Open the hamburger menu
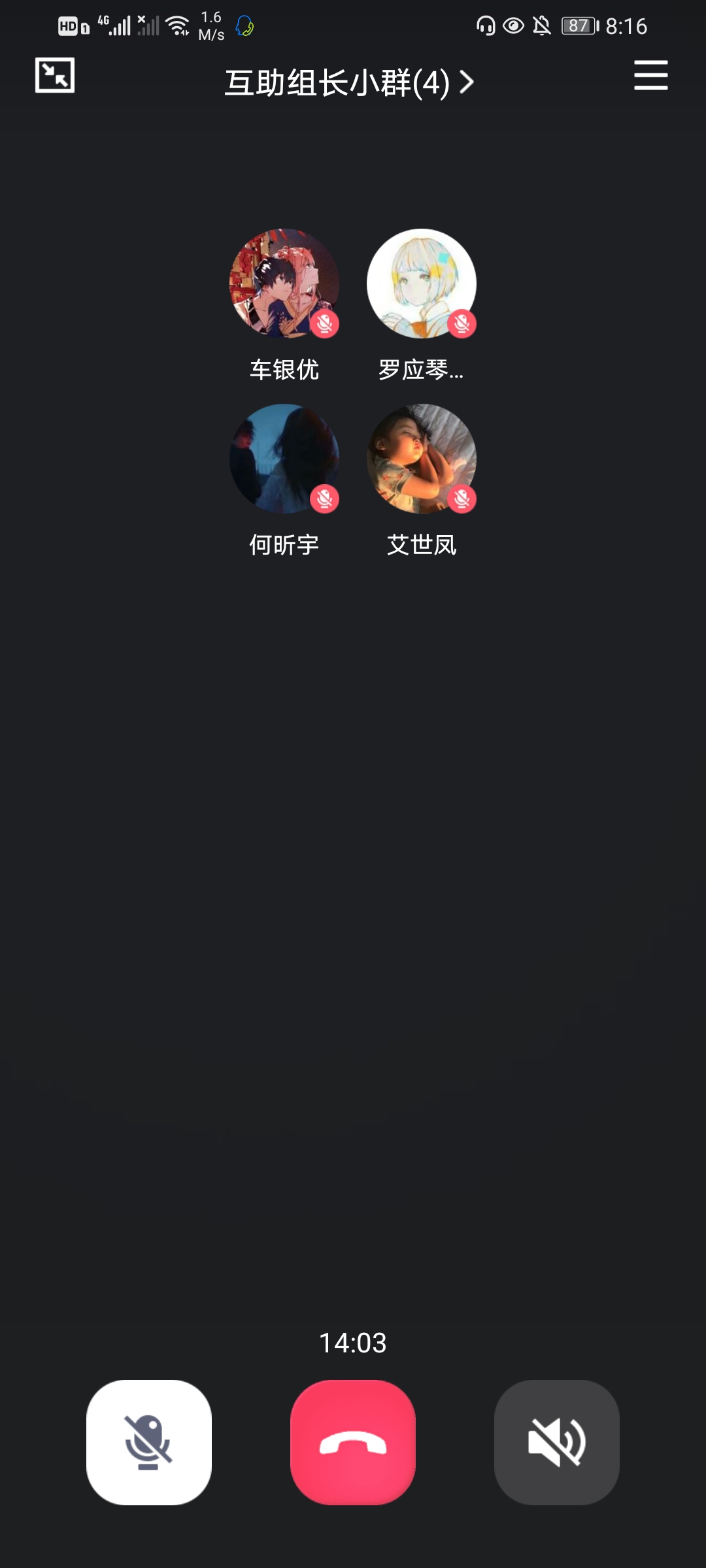Screen dimensions: 706x1568 coord(650,75)
